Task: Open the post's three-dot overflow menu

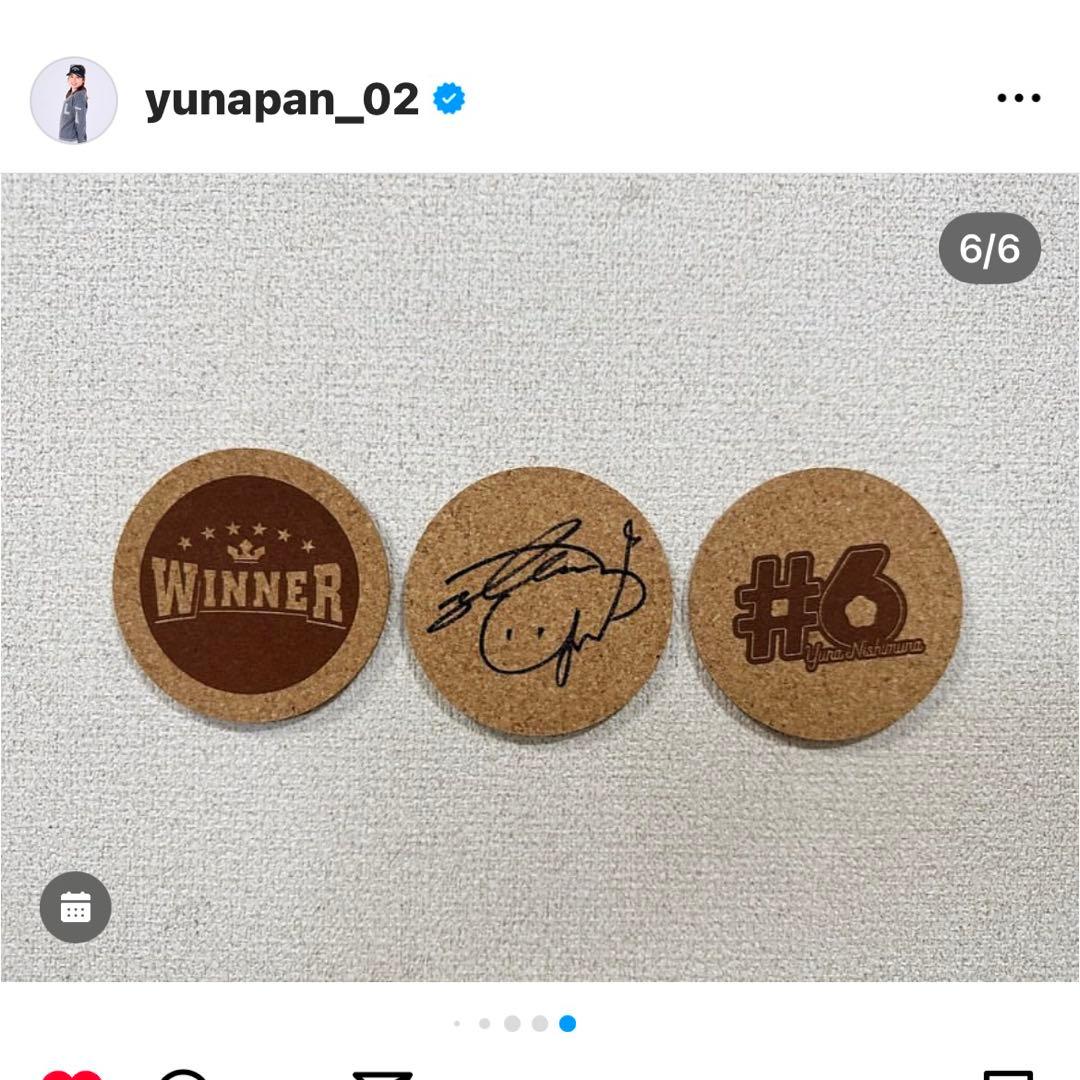Action: pos(1018,99)
